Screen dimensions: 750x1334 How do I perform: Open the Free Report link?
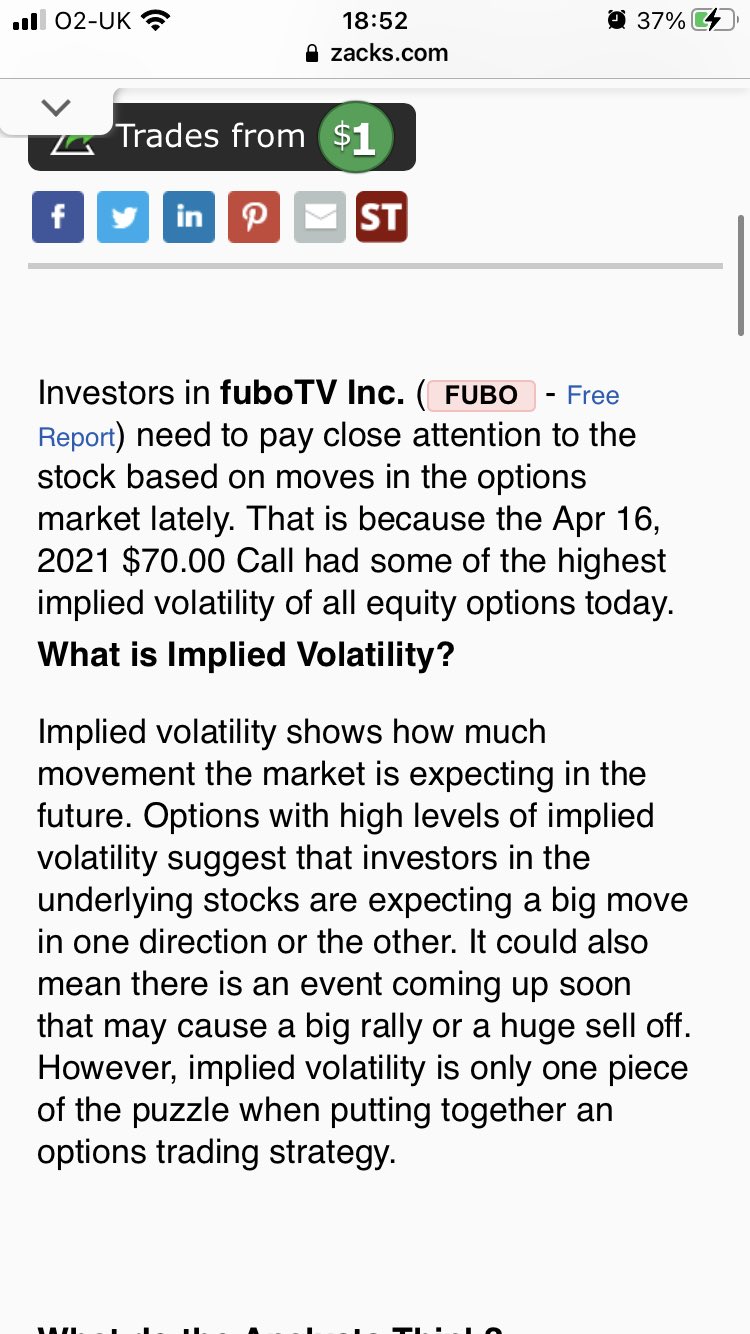(329, 416)
